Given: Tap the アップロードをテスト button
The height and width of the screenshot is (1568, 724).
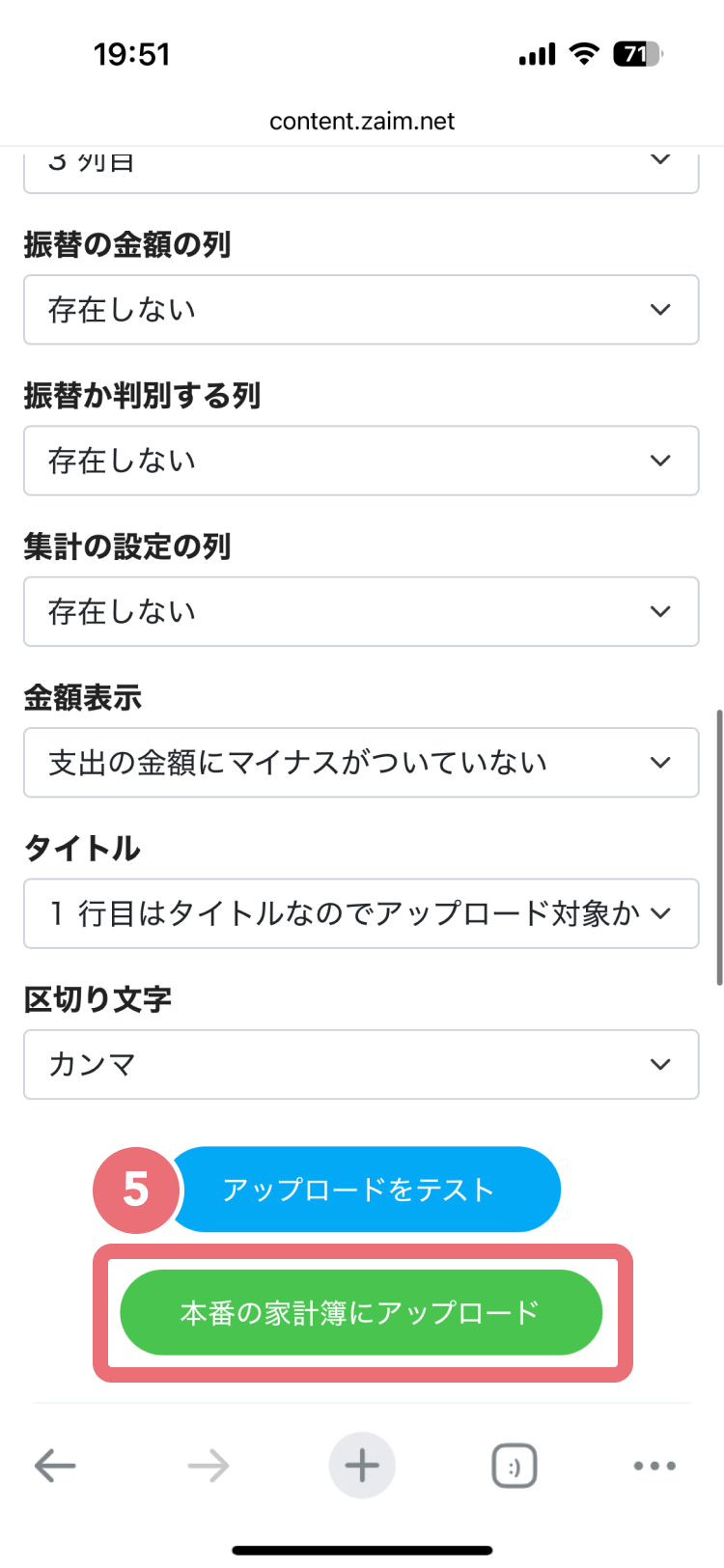Looking at the screenshot, I should 361,1190.
